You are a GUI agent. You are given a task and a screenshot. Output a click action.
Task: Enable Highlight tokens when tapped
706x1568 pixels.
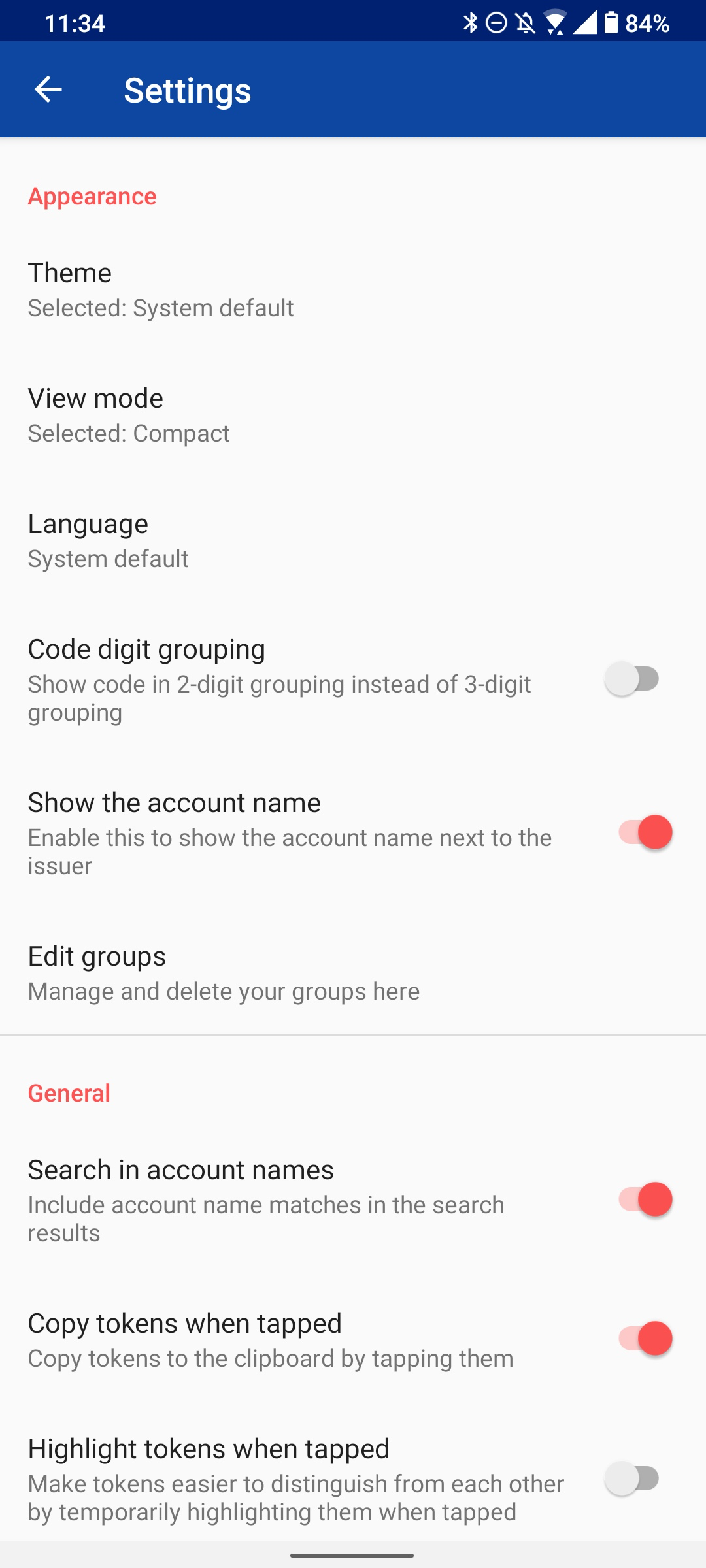[x=633, y=1478]
